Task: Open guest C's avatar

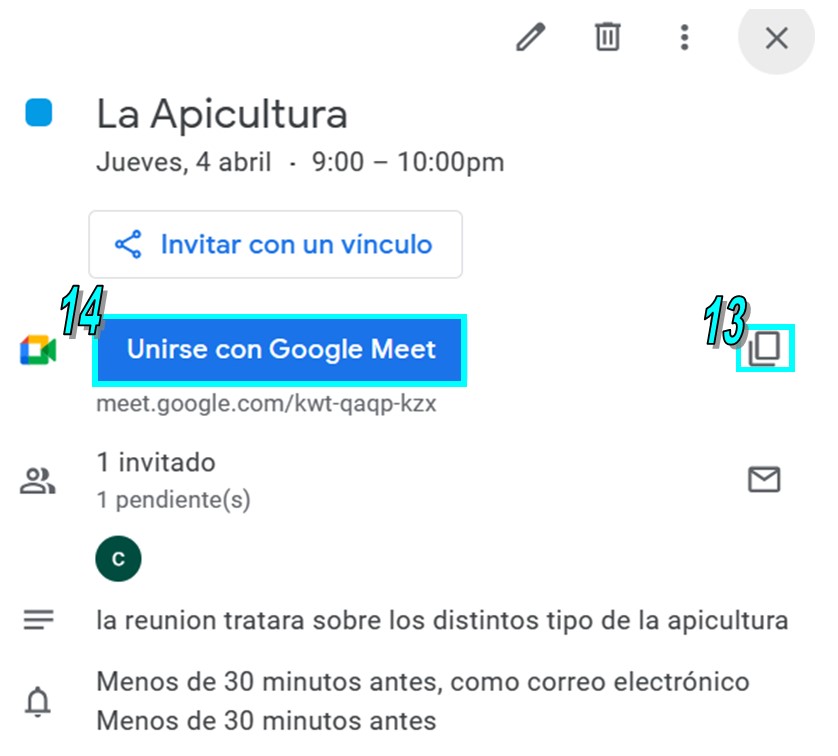Action: tap(118, 558)
